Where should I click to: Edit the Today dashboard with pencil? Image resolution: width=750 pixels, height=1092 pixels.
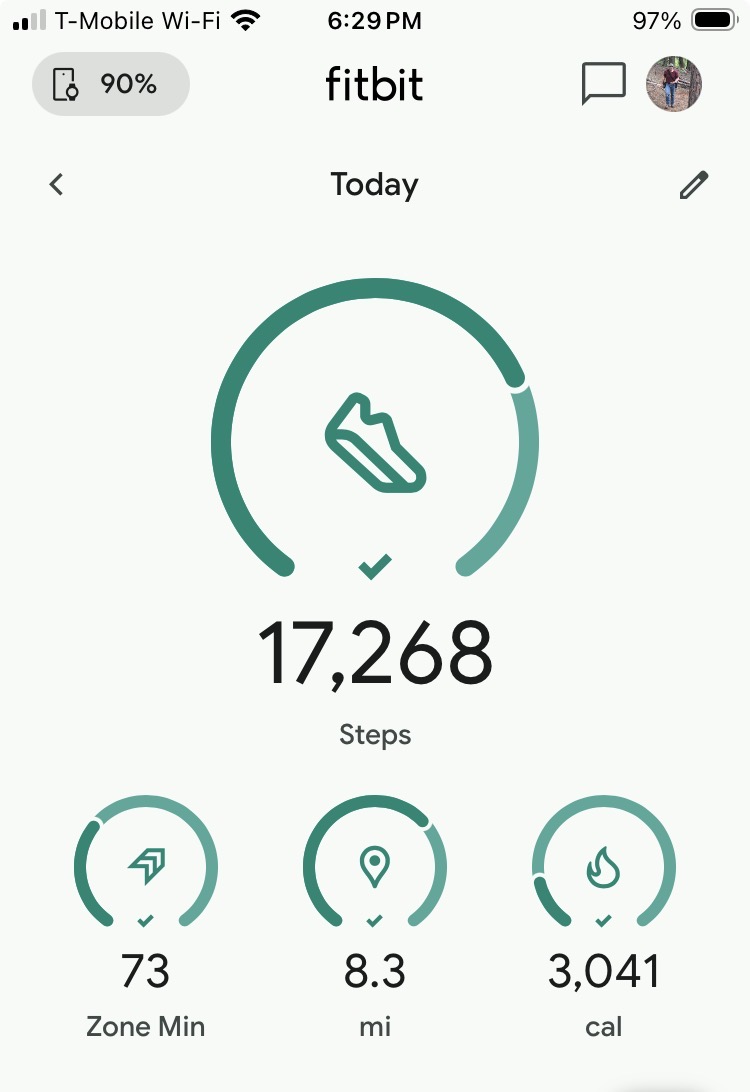(x=694, y=185)
